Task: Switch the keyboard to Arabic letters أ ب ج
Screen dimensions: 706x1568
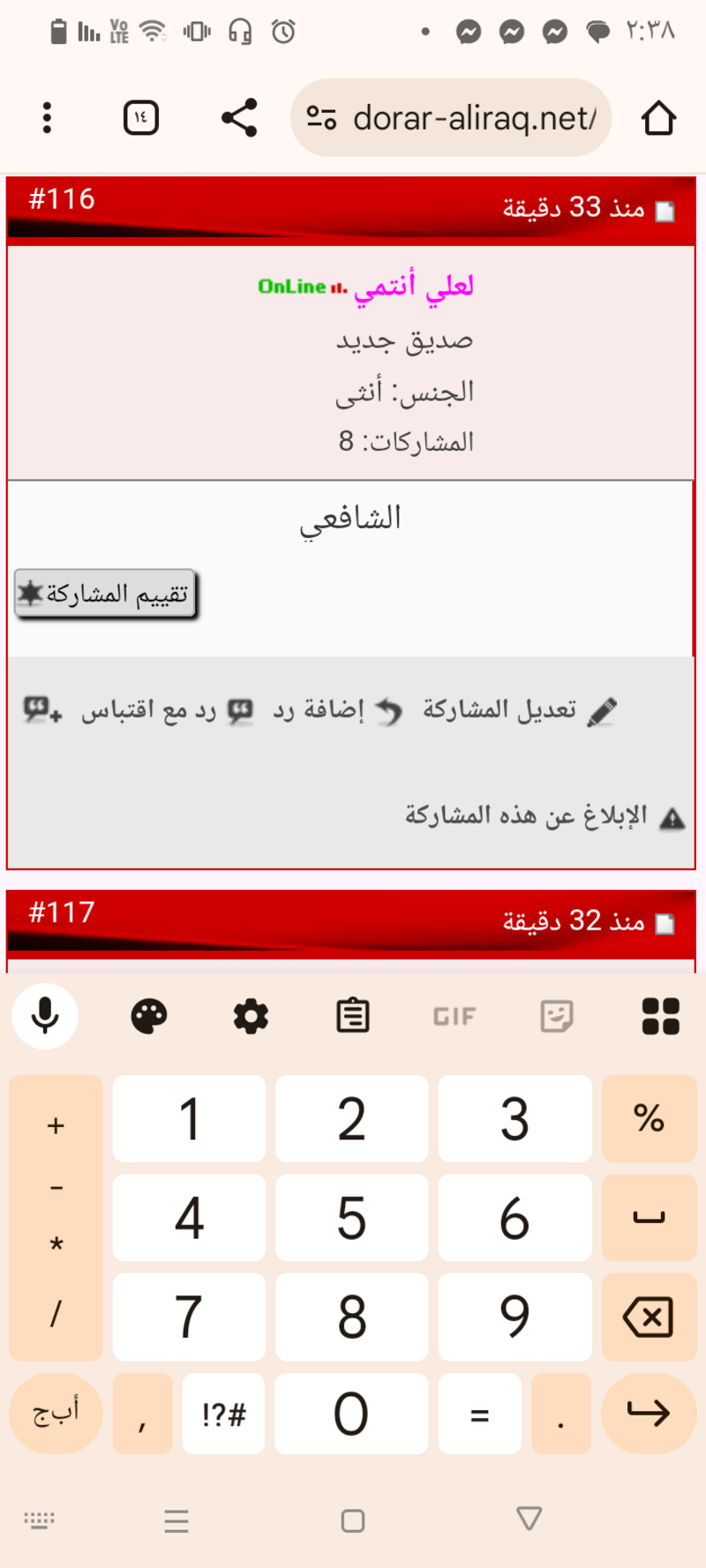Action: (x=56, y=1414)
